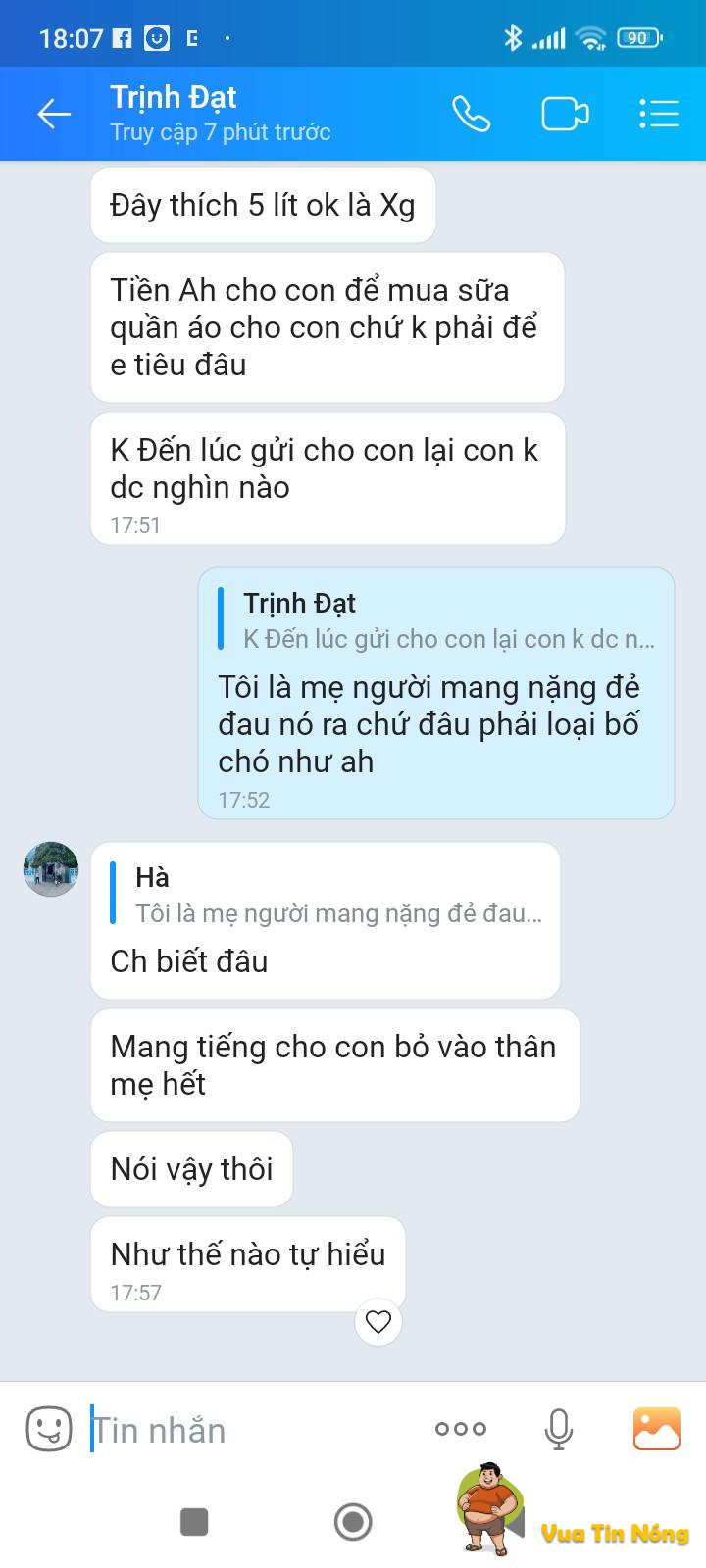Tap the sender's avatar beside the quoted reply

pyautogui.click(x=51, y=868)
